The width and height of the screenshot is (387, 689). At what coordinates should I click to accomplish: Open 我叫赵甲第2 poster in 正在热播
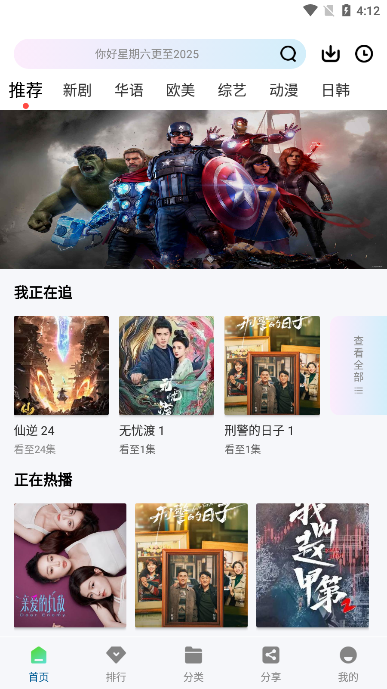(x=312, y=565)
